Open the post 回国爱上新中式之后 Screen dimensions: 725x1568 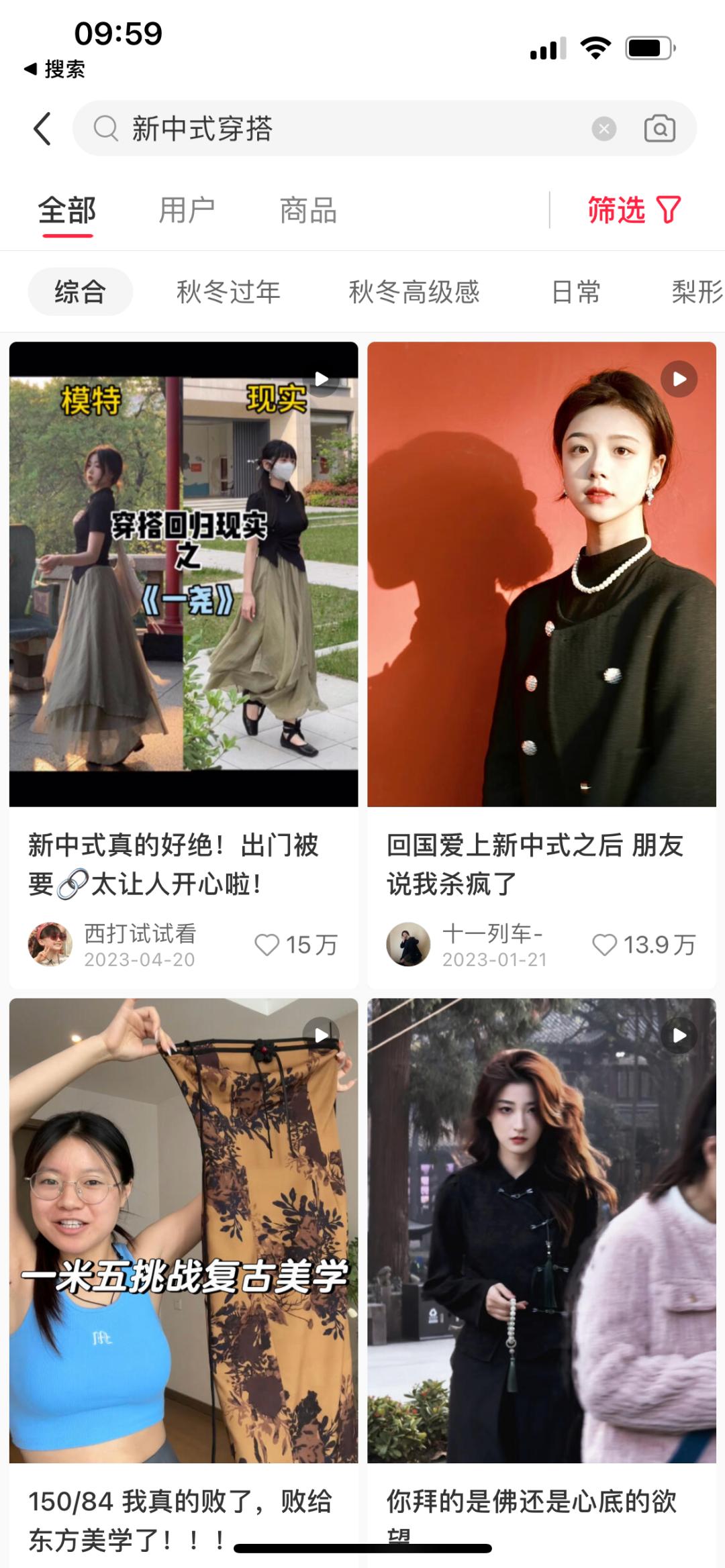(x=541, y=574)
